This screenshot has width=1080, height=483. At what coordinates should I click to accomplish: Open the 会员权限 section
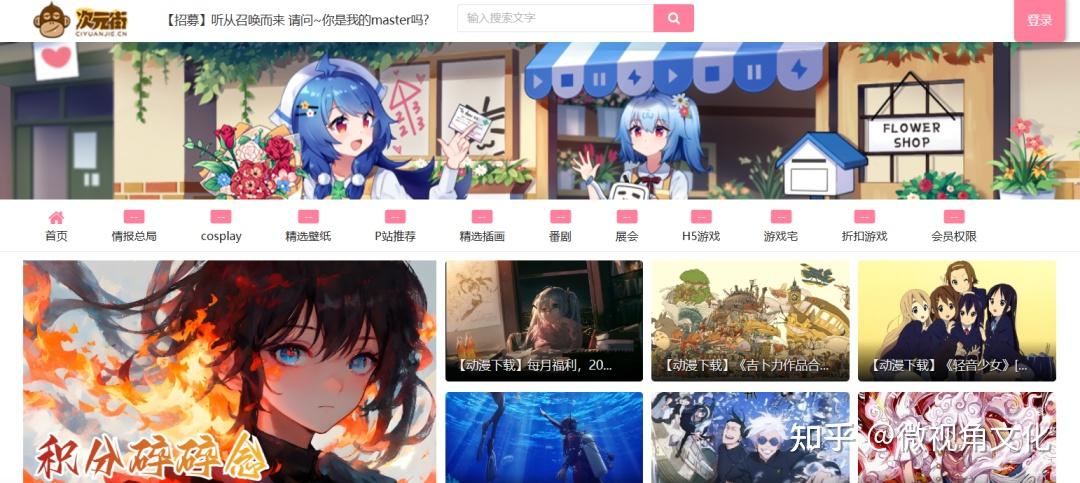pyautogui.click(x=953, y=227)
